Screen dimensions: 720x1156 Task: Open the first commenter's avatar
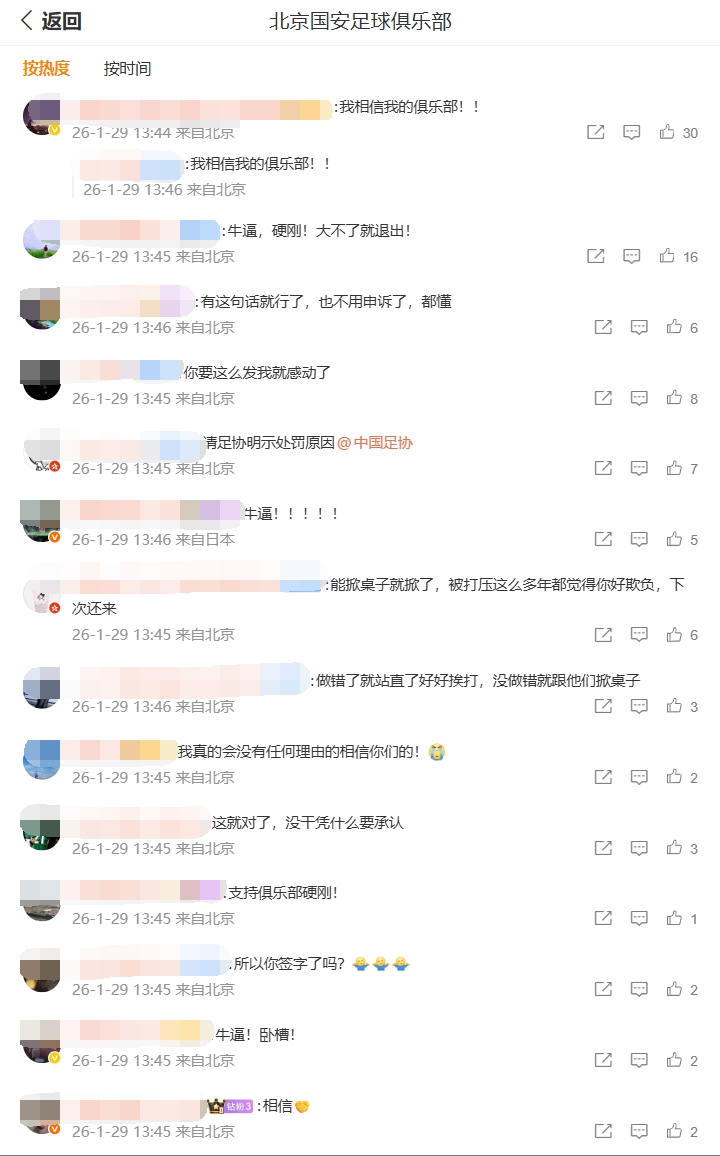(x=40, y=116)
